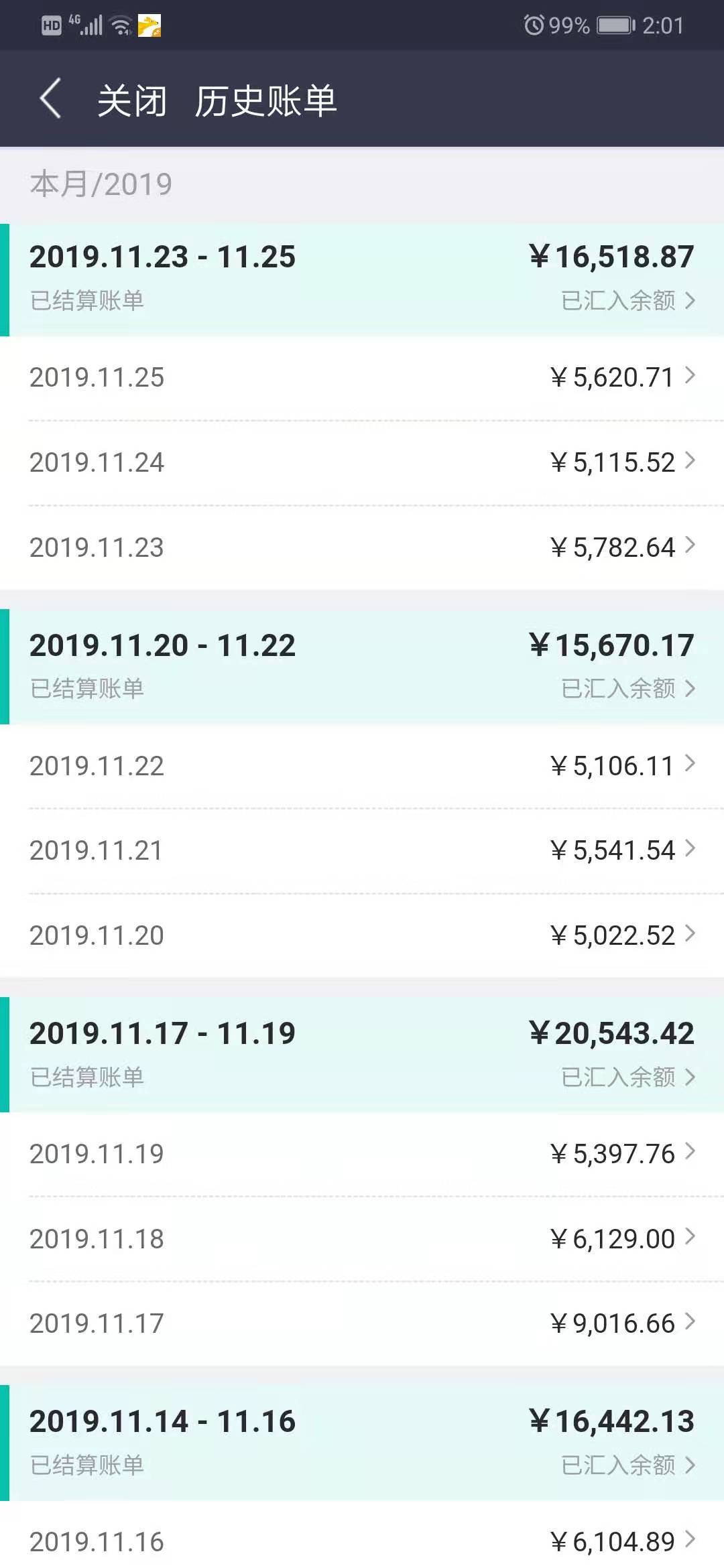Select the 2019.11.23 daily entry
The width and height of the screenshot is (724, 1568).
(x=362, y=547)
